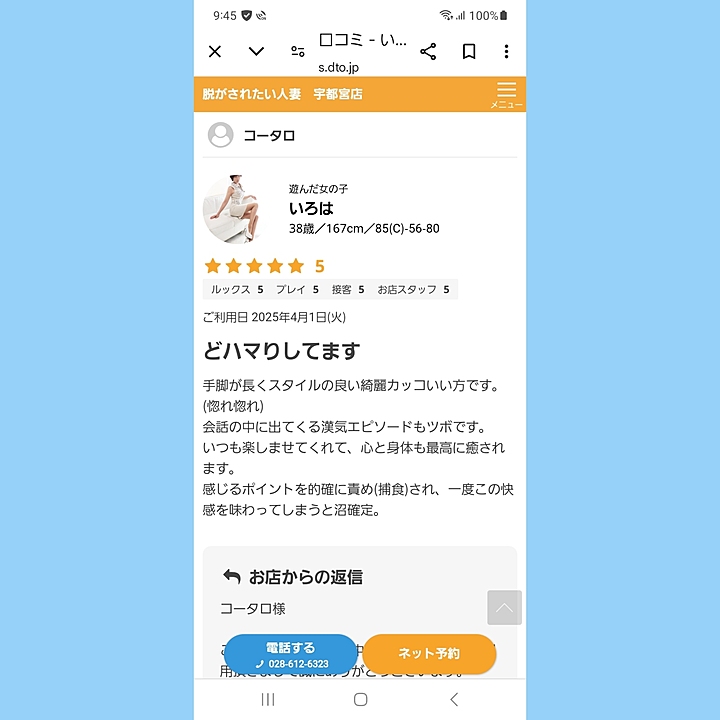Screen dimensions: 720x720
Task: Jump back to top with arrow button
Action: click(504, 608)
